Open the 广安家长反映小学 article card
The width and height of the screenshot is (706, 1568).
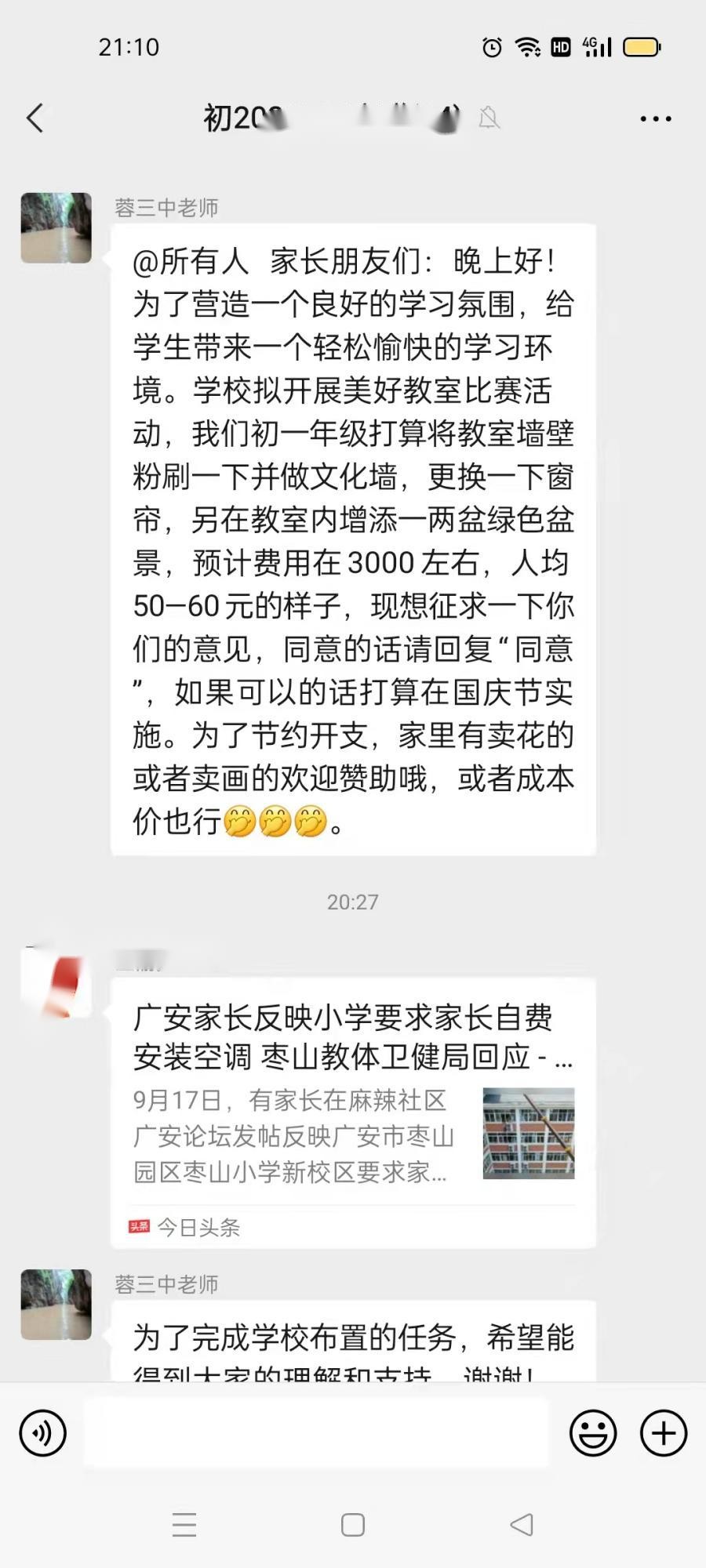353,1112
